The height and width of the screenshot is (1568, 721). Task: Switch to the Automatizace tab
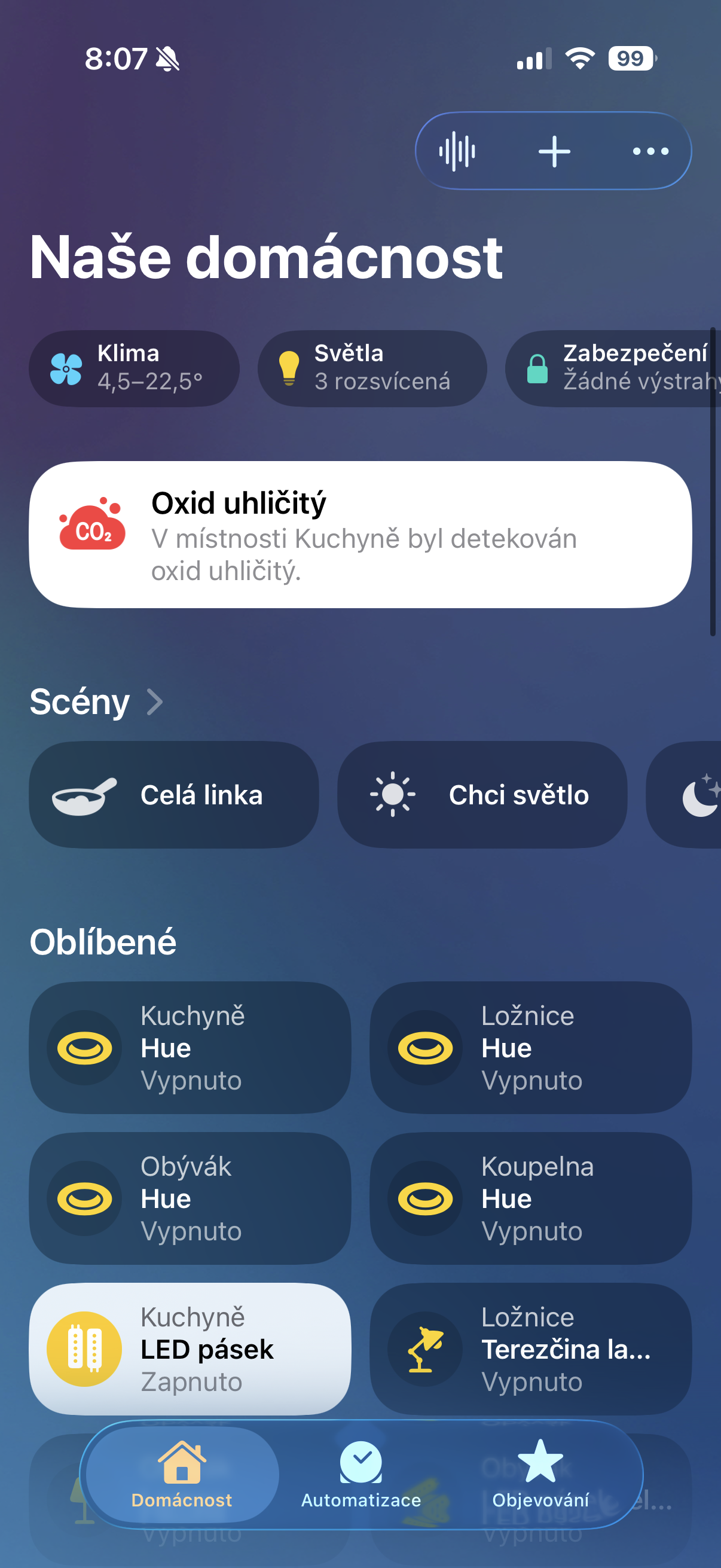(361, 1474)
